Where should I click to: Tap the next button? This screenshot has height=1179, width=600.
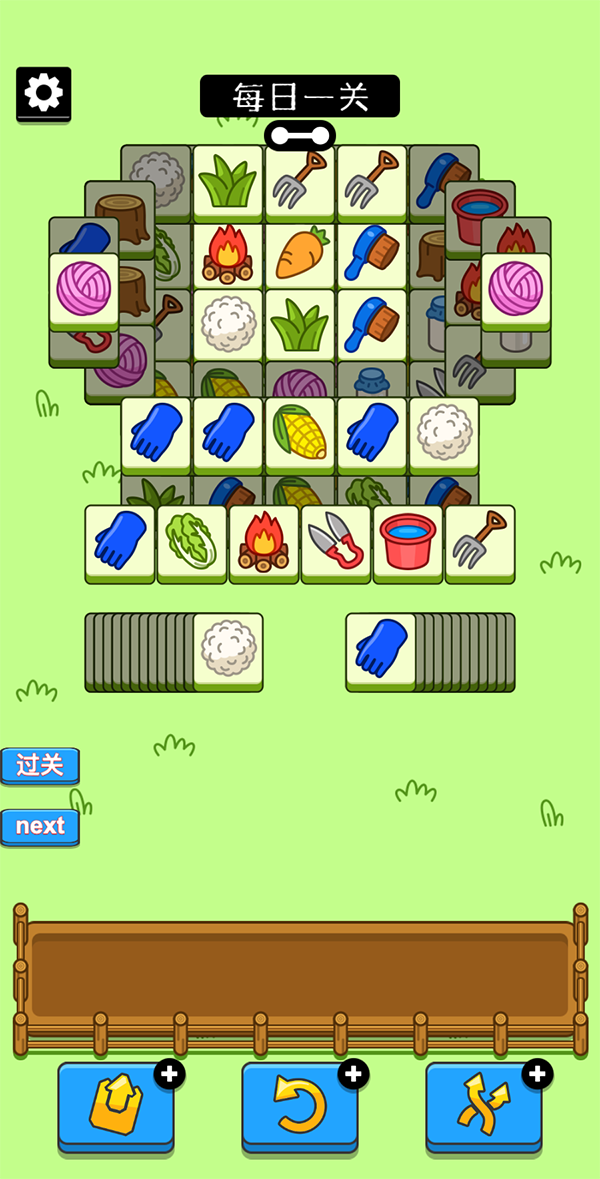pyautogui.click(x=40, y=826)
